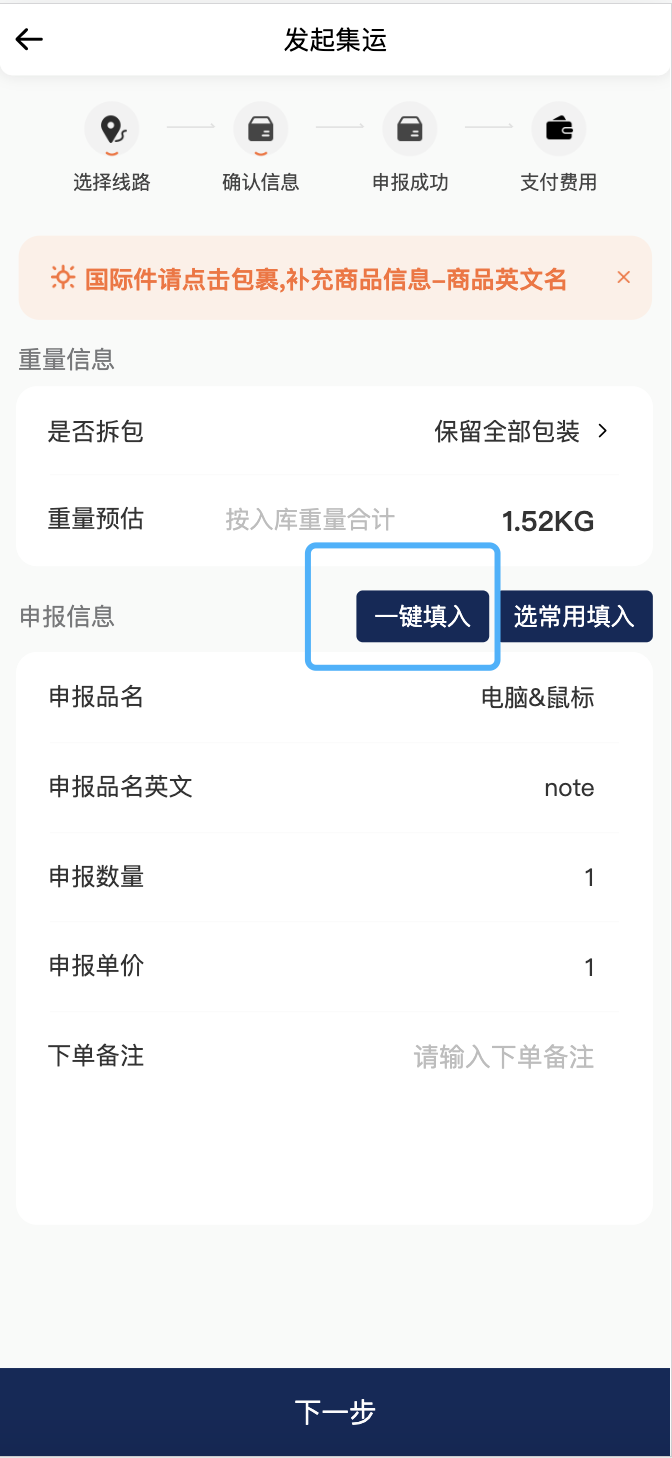Go back using the top arrow
This screenshot has width=672, height=1458.
click(x=30, y=39)
